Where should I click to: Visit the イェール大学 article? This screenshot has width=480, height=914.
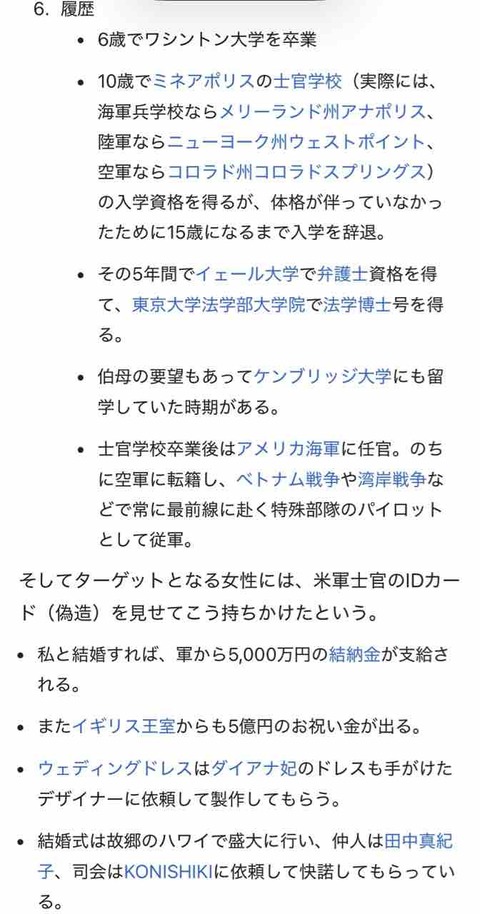[247, 274]
